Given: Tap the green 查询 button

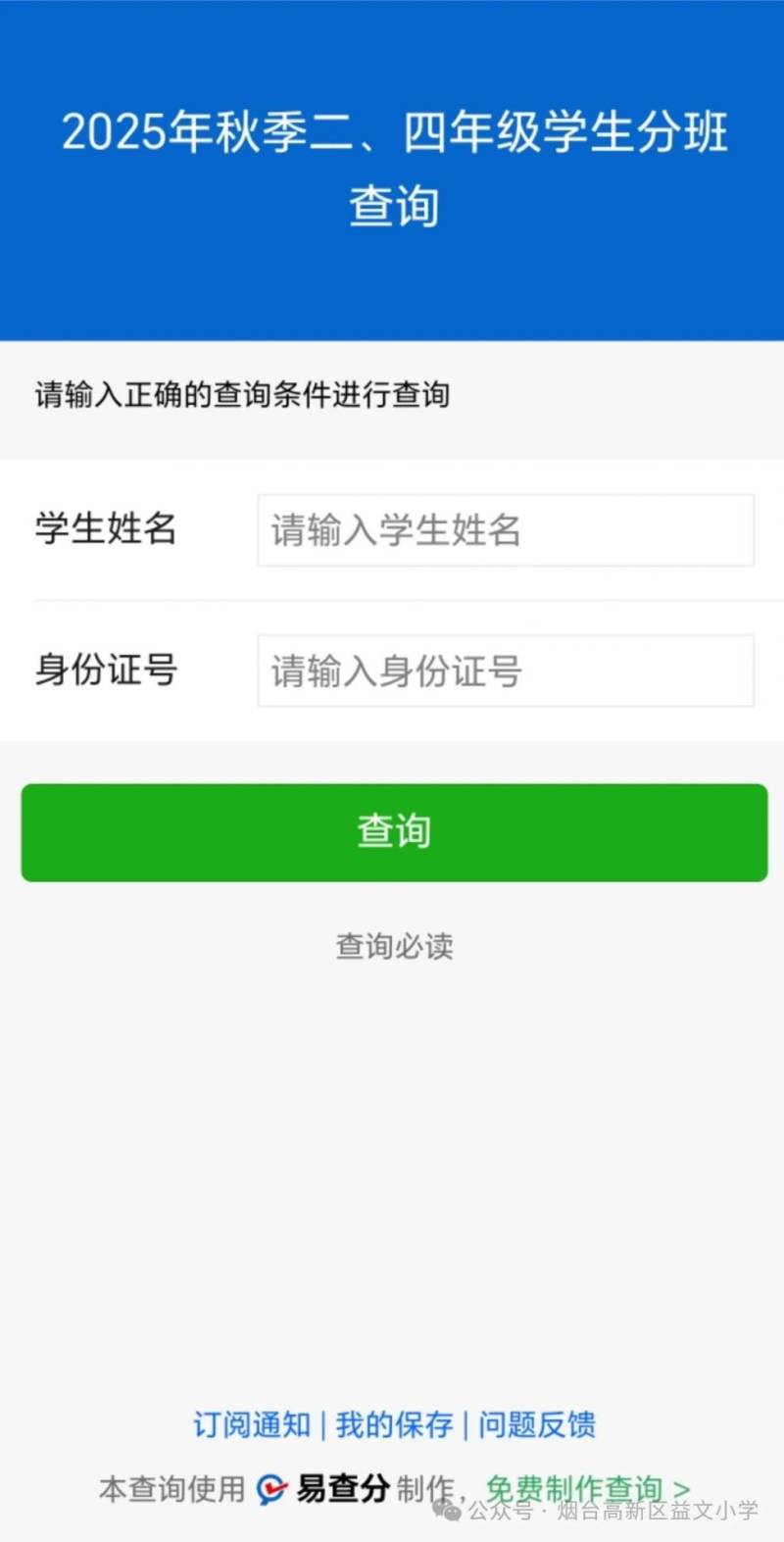Looking at the screenshot, I should pyautogui.click(x=394, y=832).
